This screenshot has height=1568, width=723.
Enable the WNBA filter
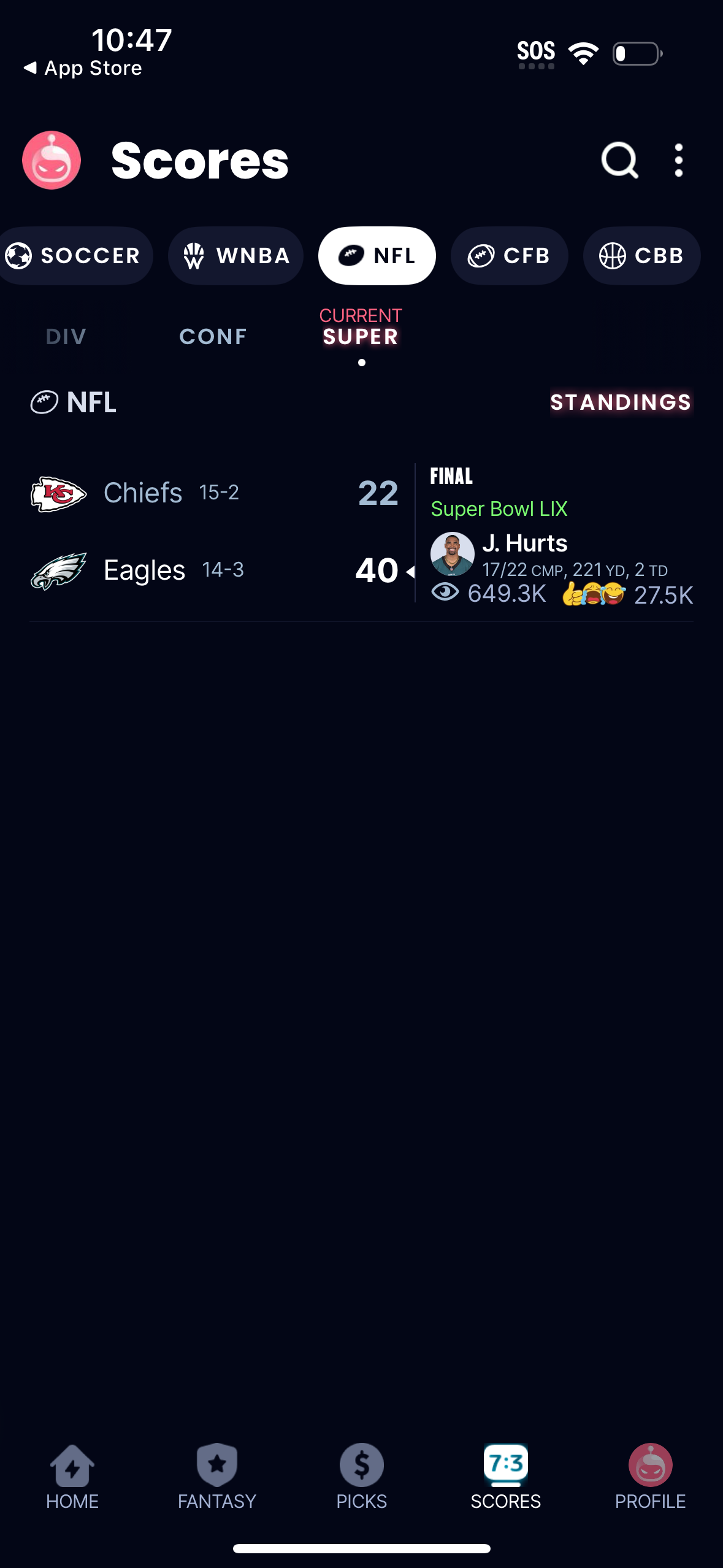[235, 255]
